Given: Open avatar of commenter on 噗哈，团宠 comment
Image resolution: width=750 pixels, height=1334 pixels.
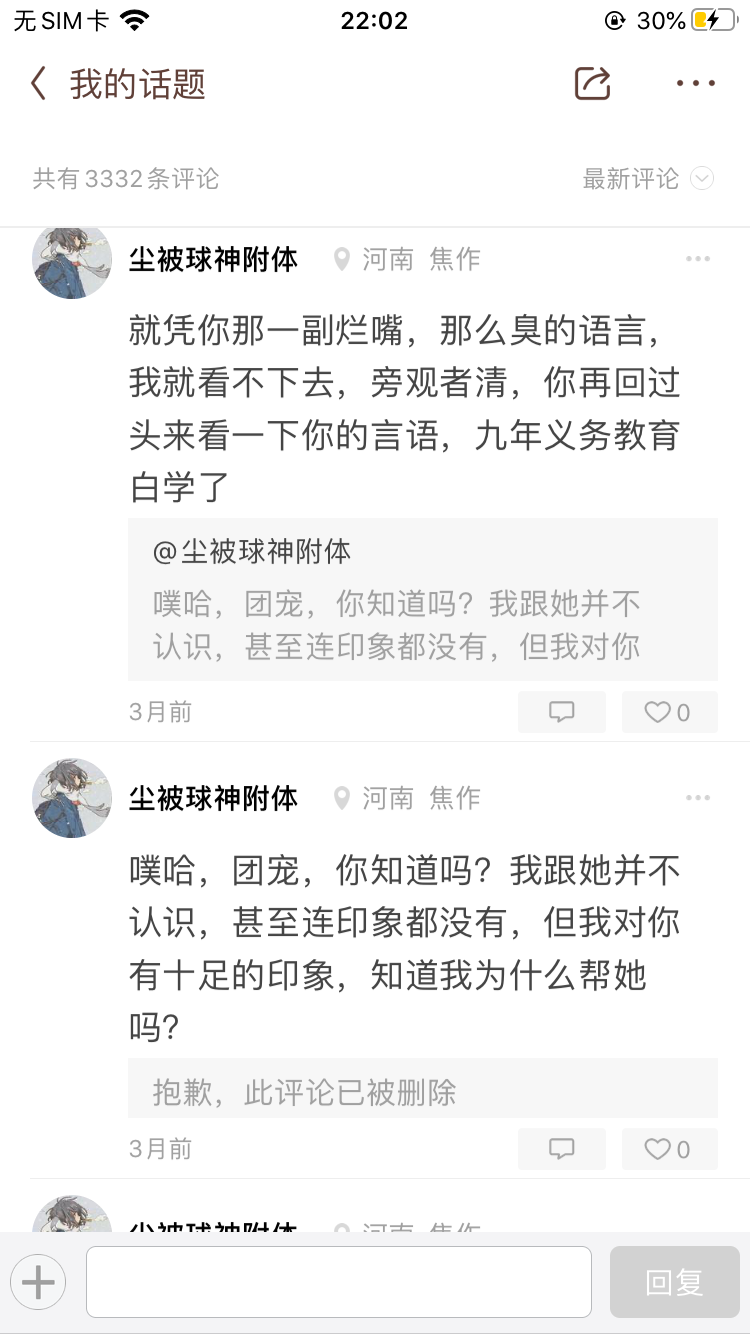Looking at the screenshot, I should coord(72,798).
